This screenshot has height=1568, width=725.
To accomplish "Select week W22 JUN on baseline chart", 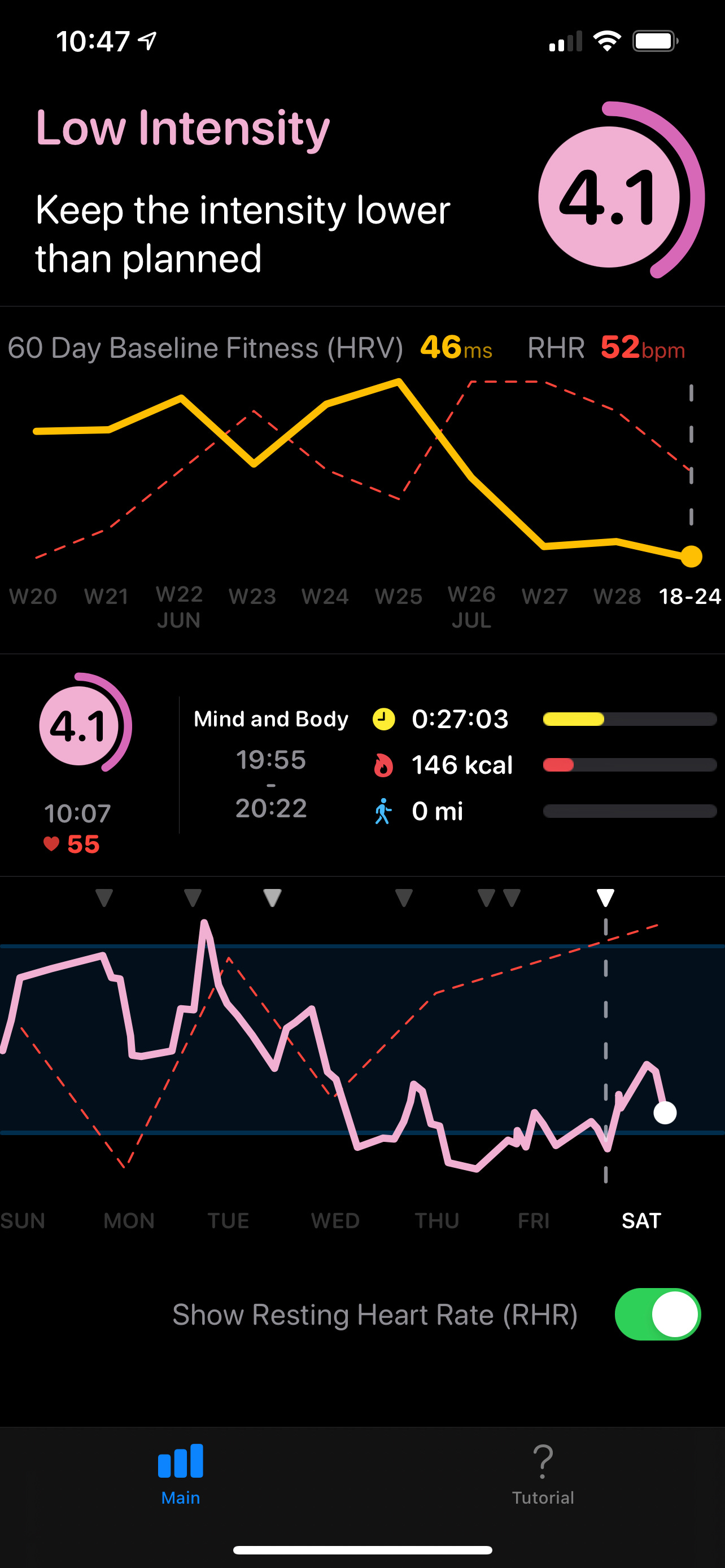I will pos(179,607).
